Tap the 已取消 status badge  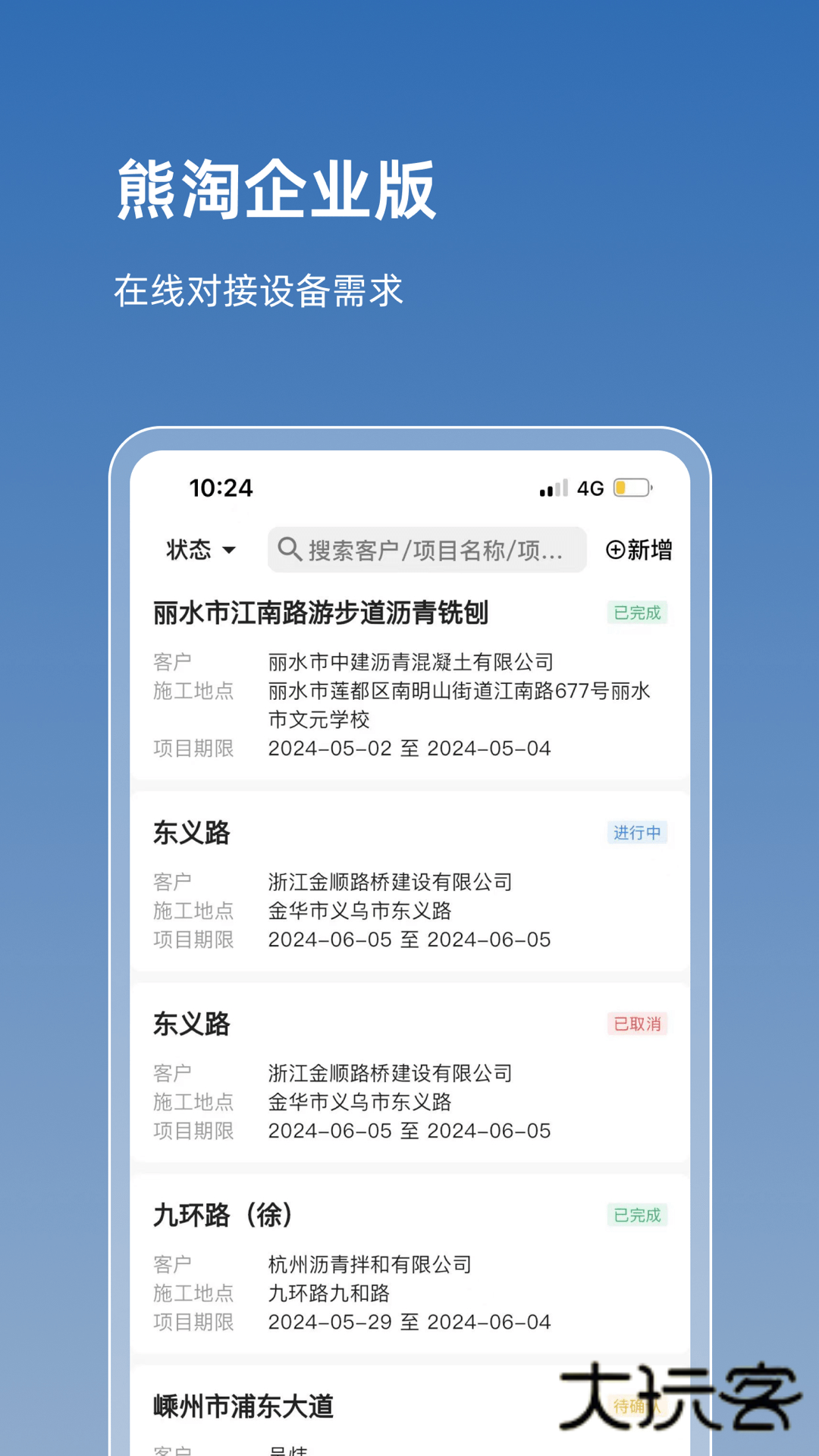(x=638, y=1024)
